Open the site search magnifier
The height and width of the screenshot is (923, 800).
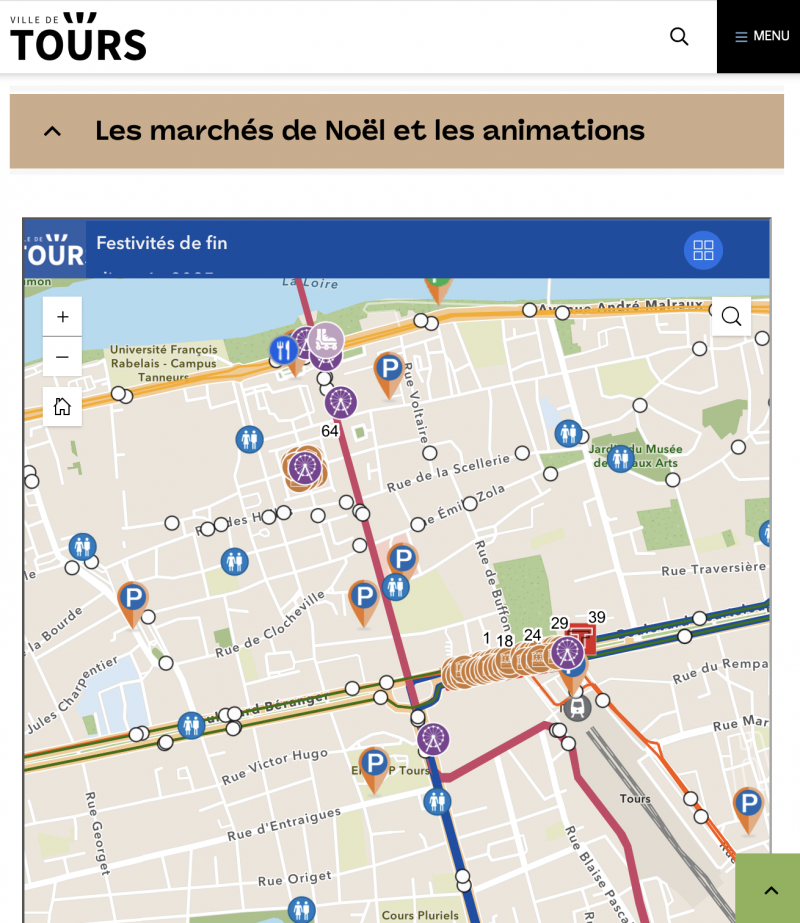679,37
